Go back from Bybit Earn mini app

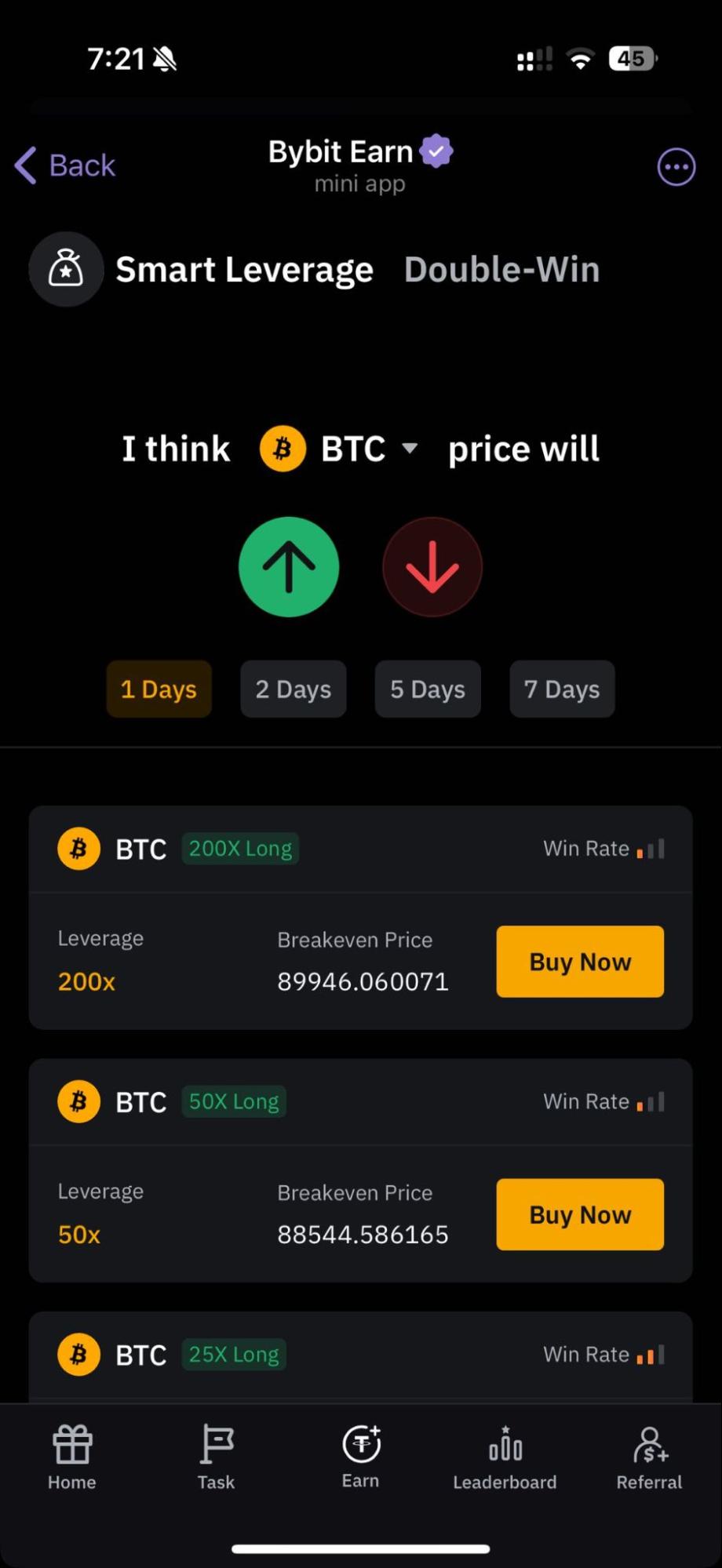pos(66,166)
